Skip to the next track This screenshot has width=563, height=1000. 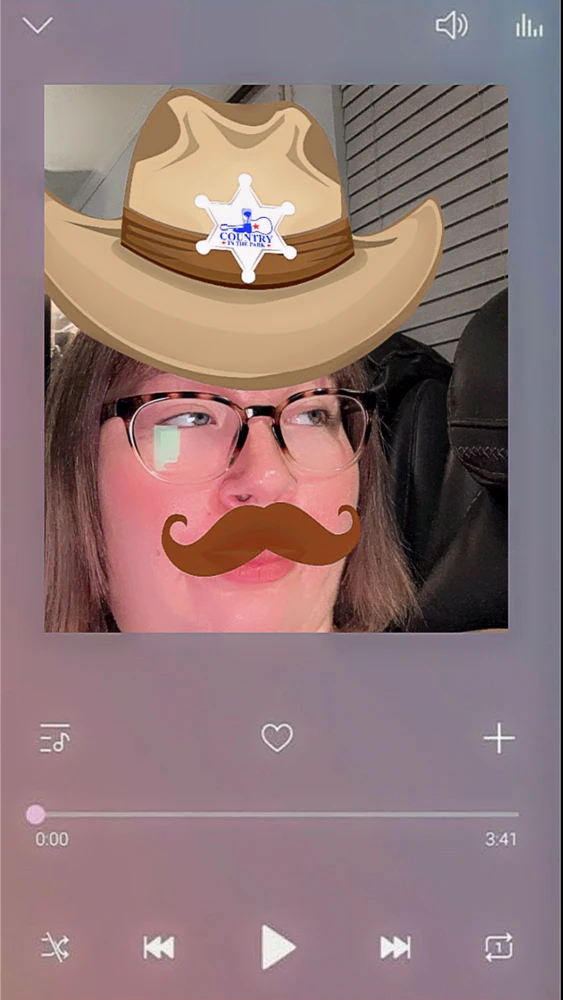[x=395, y=947]
